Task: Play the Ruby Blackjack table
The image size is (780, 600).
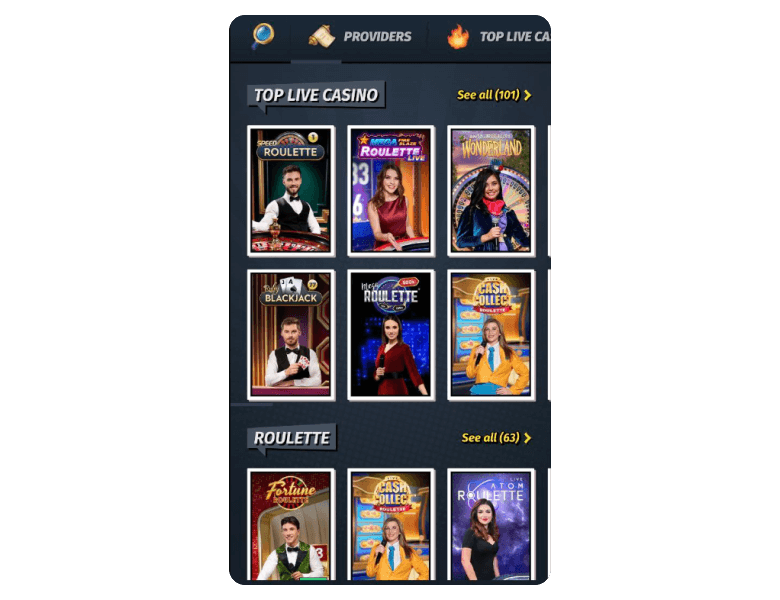Action: [290, 334]
